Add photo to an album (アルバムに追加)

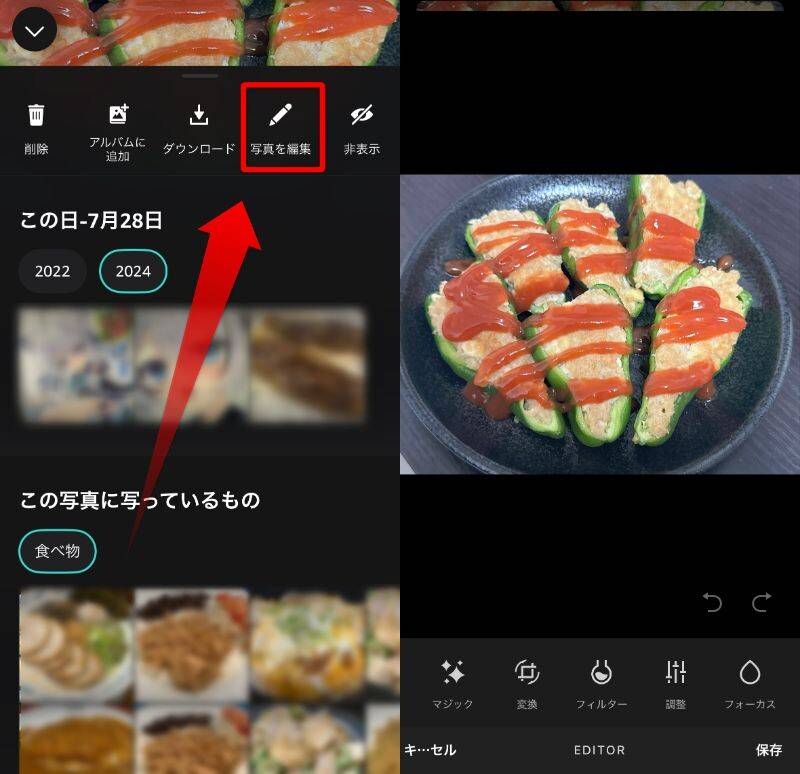point(118,130)
